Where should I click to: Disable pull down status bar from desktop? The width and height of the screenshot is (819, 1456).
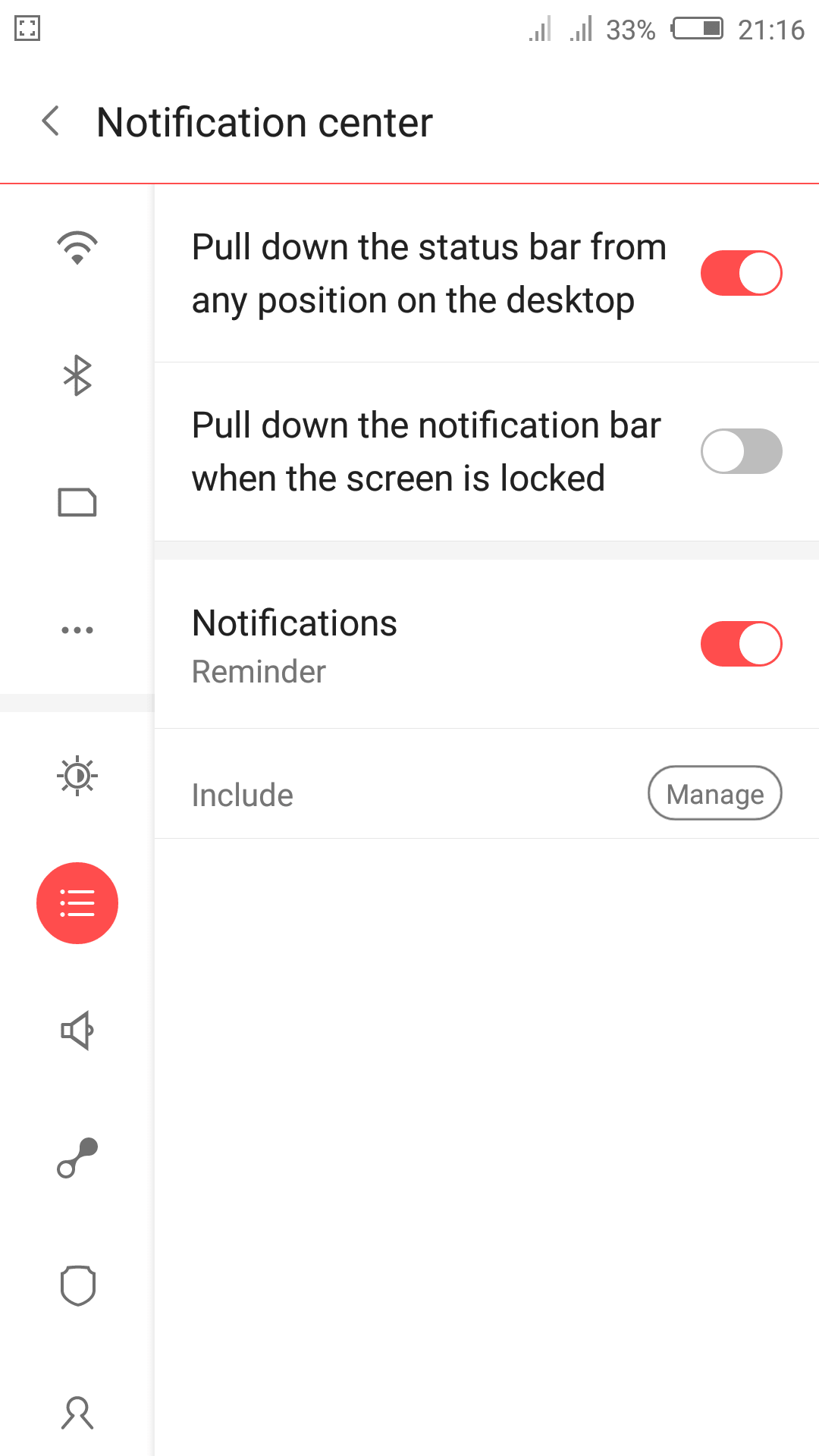[741, 273]
